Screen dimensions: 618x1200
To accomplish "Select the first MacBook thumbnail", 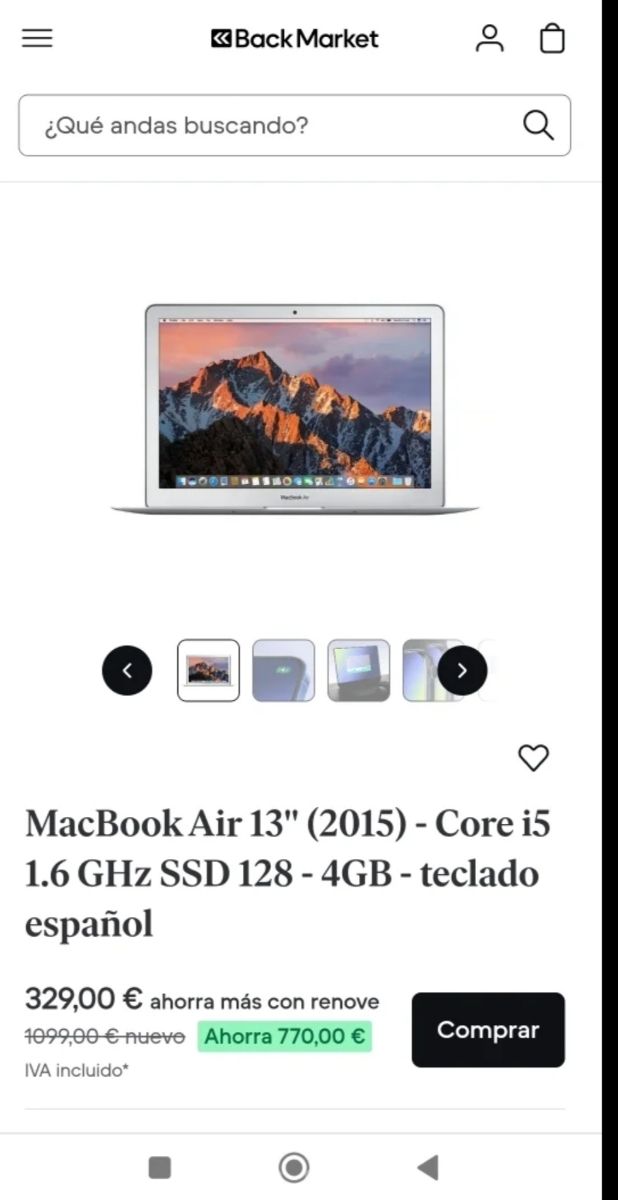I will [x=209, y=671].
